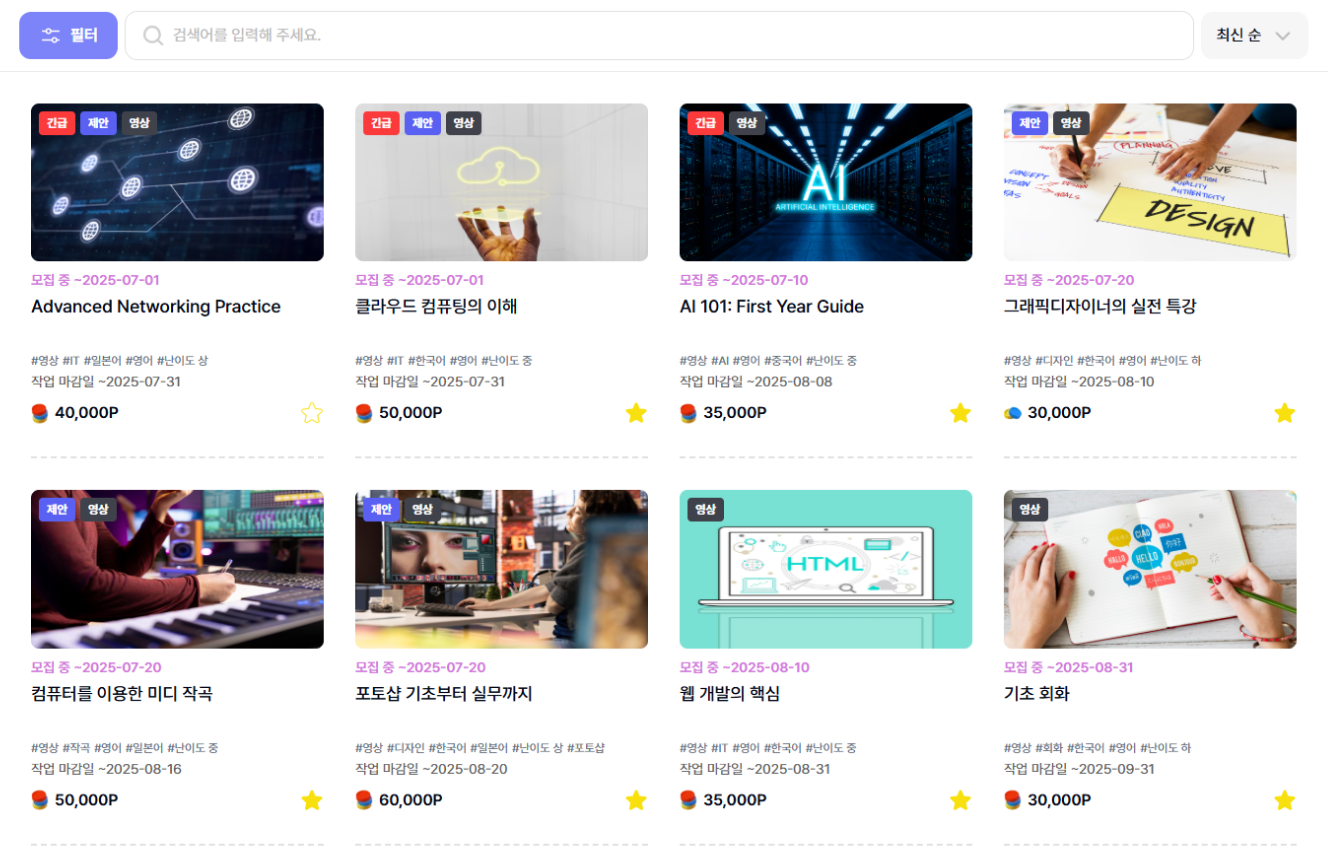Toggle the star on 그래픽디자이너의 실전 특강
The height and width of the screenshot is (853, 1328).
point(1284,413)
